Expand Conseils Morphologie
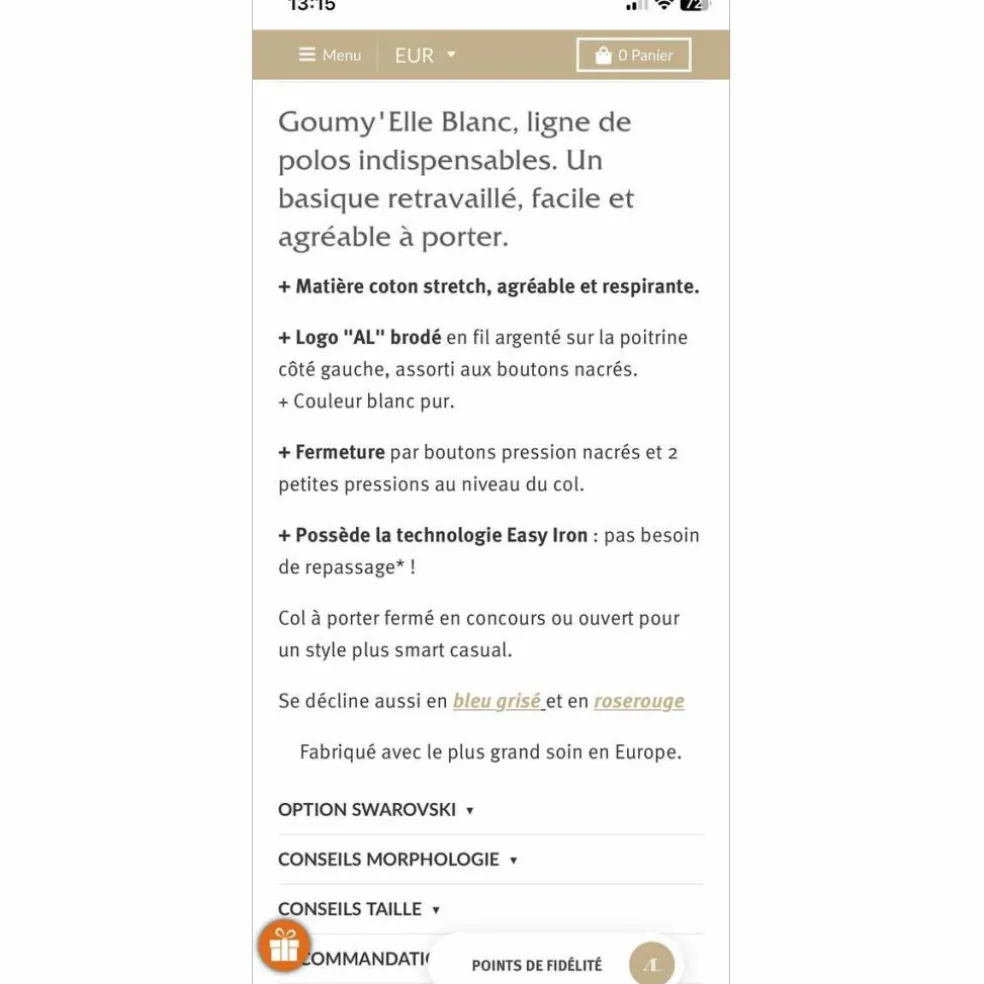This screenshot has width=984, height=984. (x=398, y=859)
